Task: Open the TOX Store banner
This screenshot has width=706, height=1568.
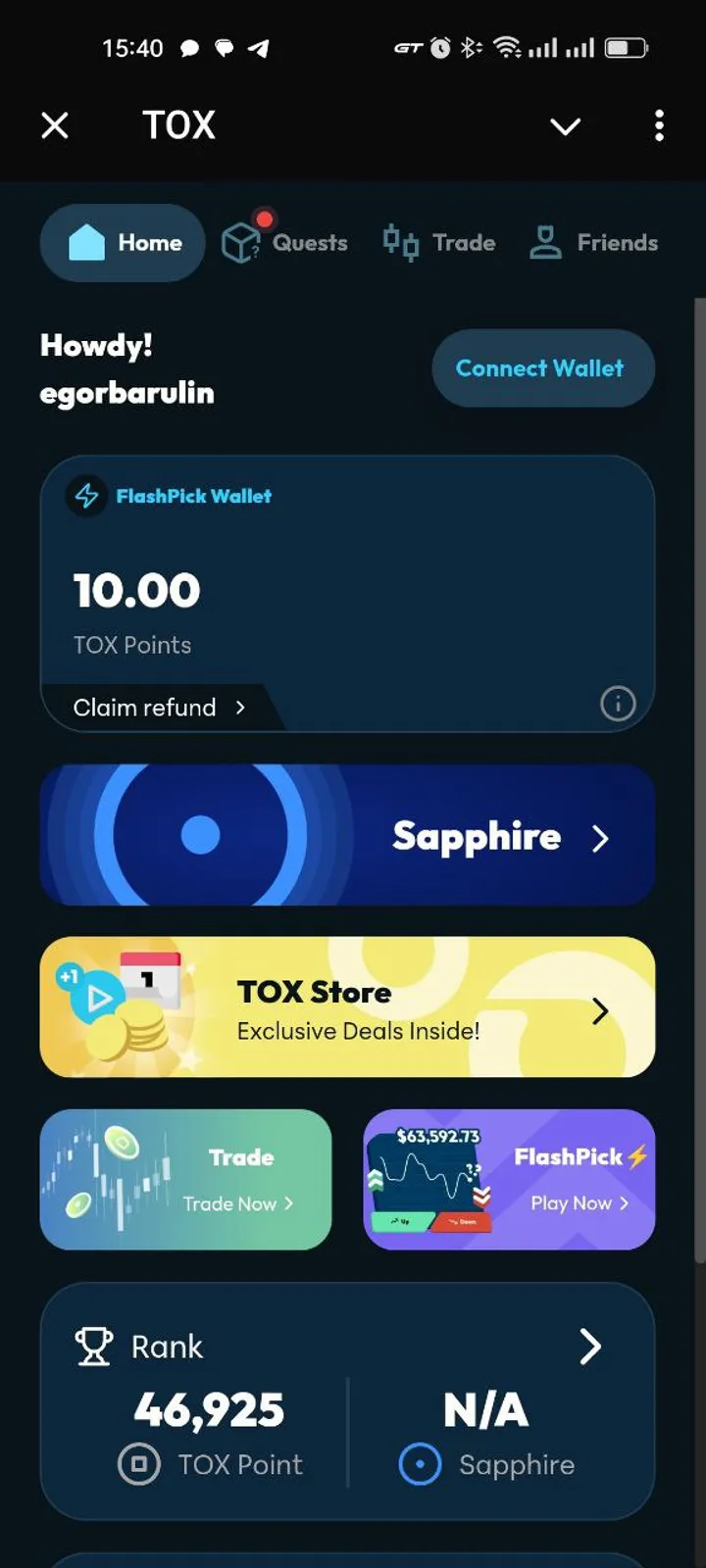Action: tap(347, 1007)
